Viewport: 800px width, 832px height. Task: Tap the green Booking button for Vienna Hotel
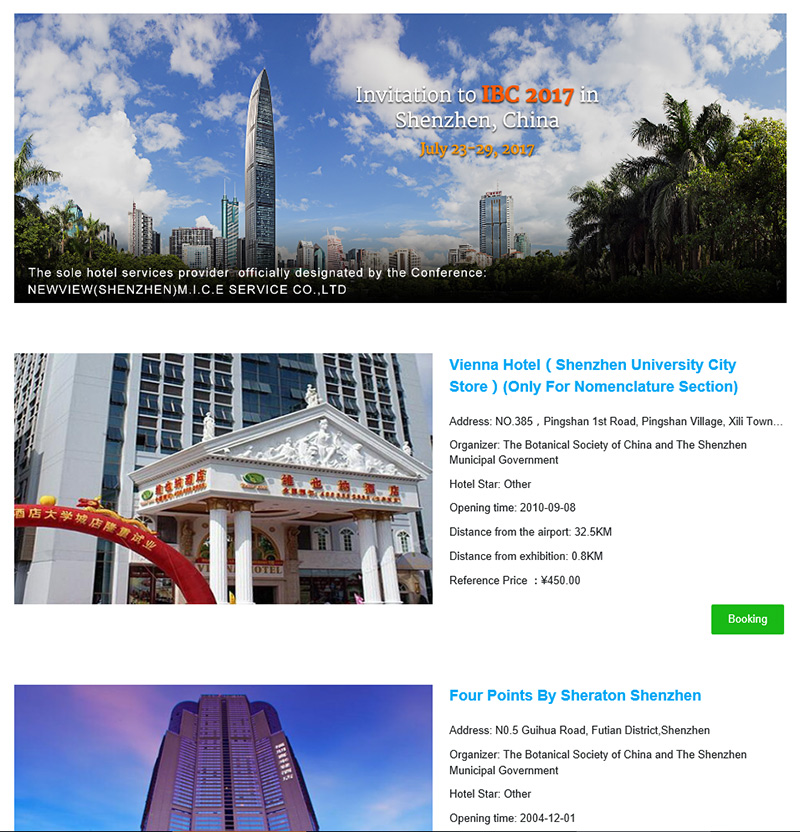(747, 619)
